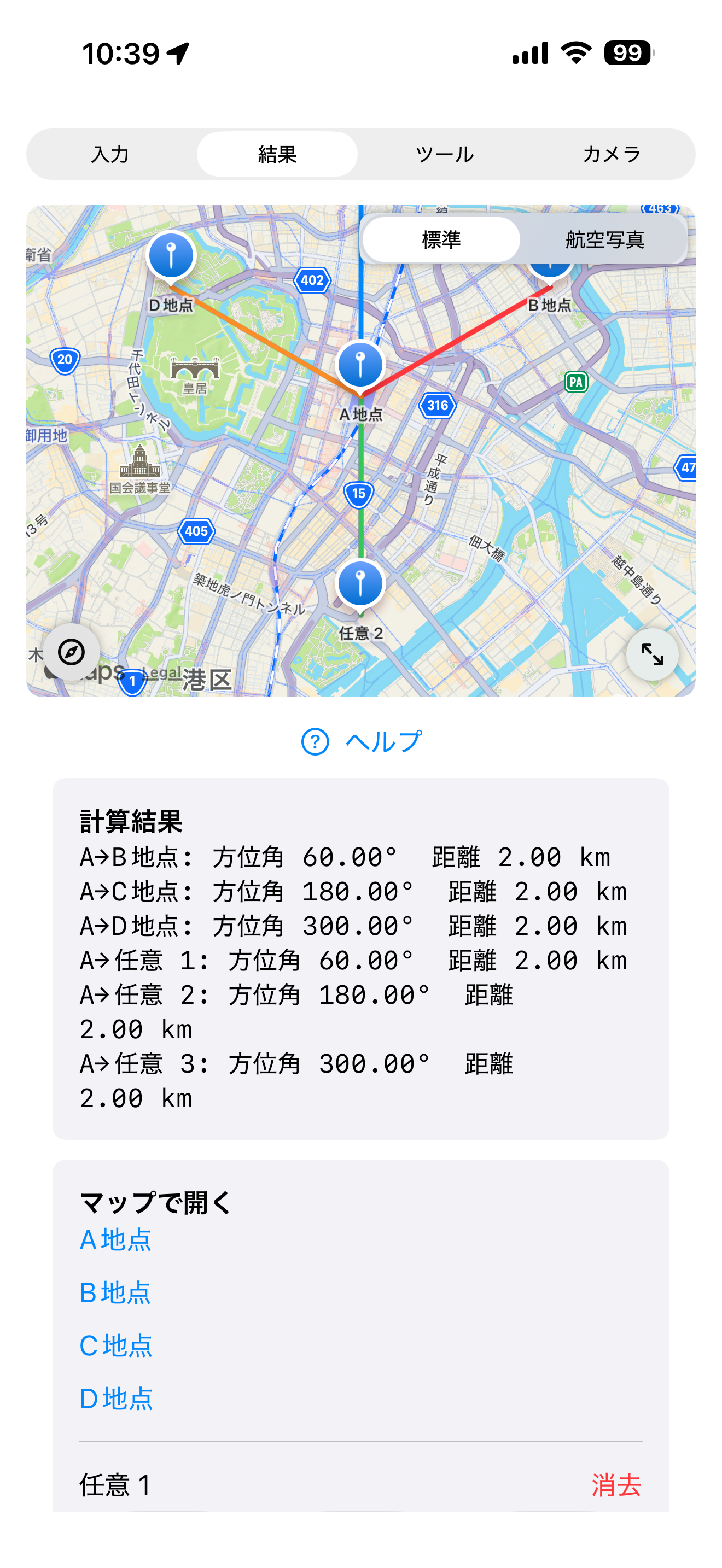Open C地点 in Maps
Image resolution: width=722 pixels, height=1568 pixels.
115,1347
